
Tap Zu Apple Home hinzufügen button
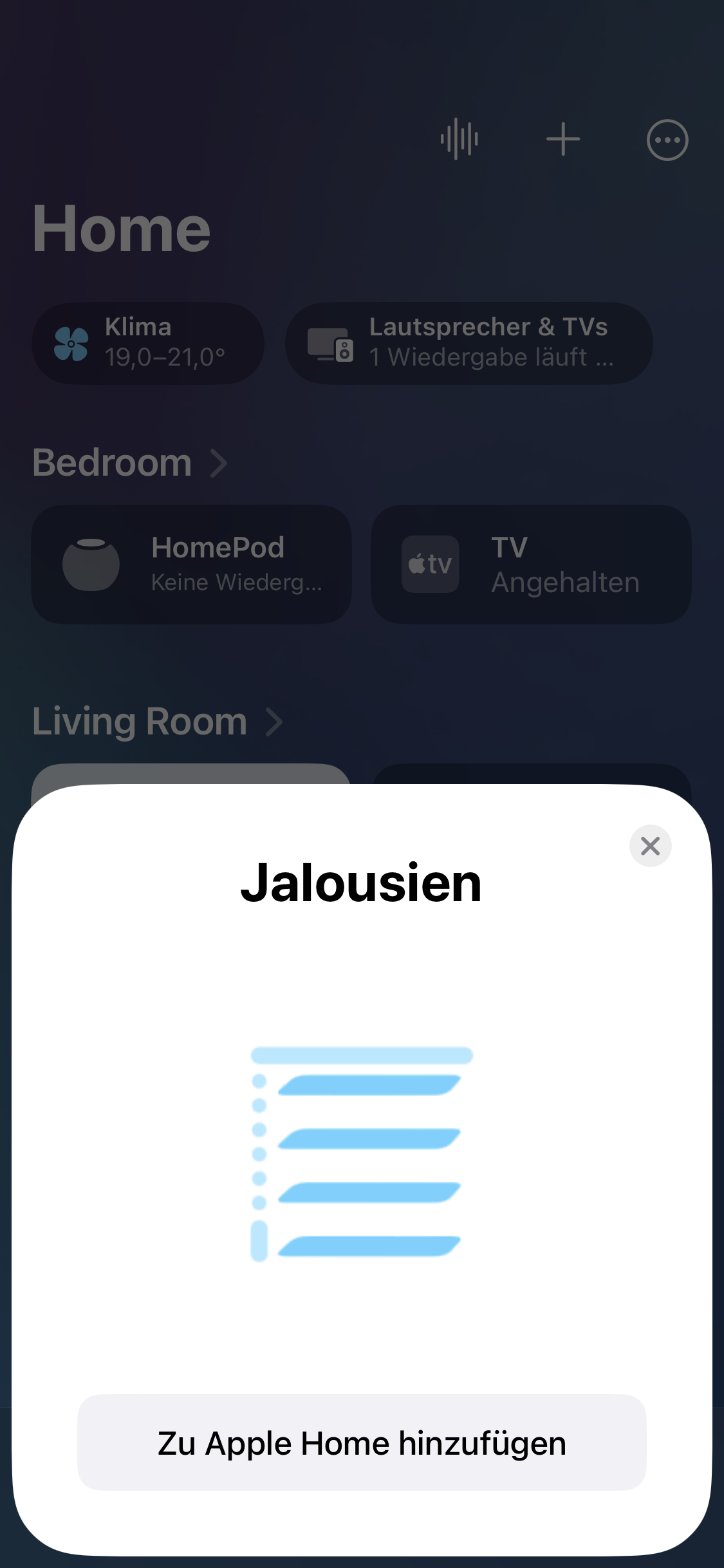(362, 1442)
